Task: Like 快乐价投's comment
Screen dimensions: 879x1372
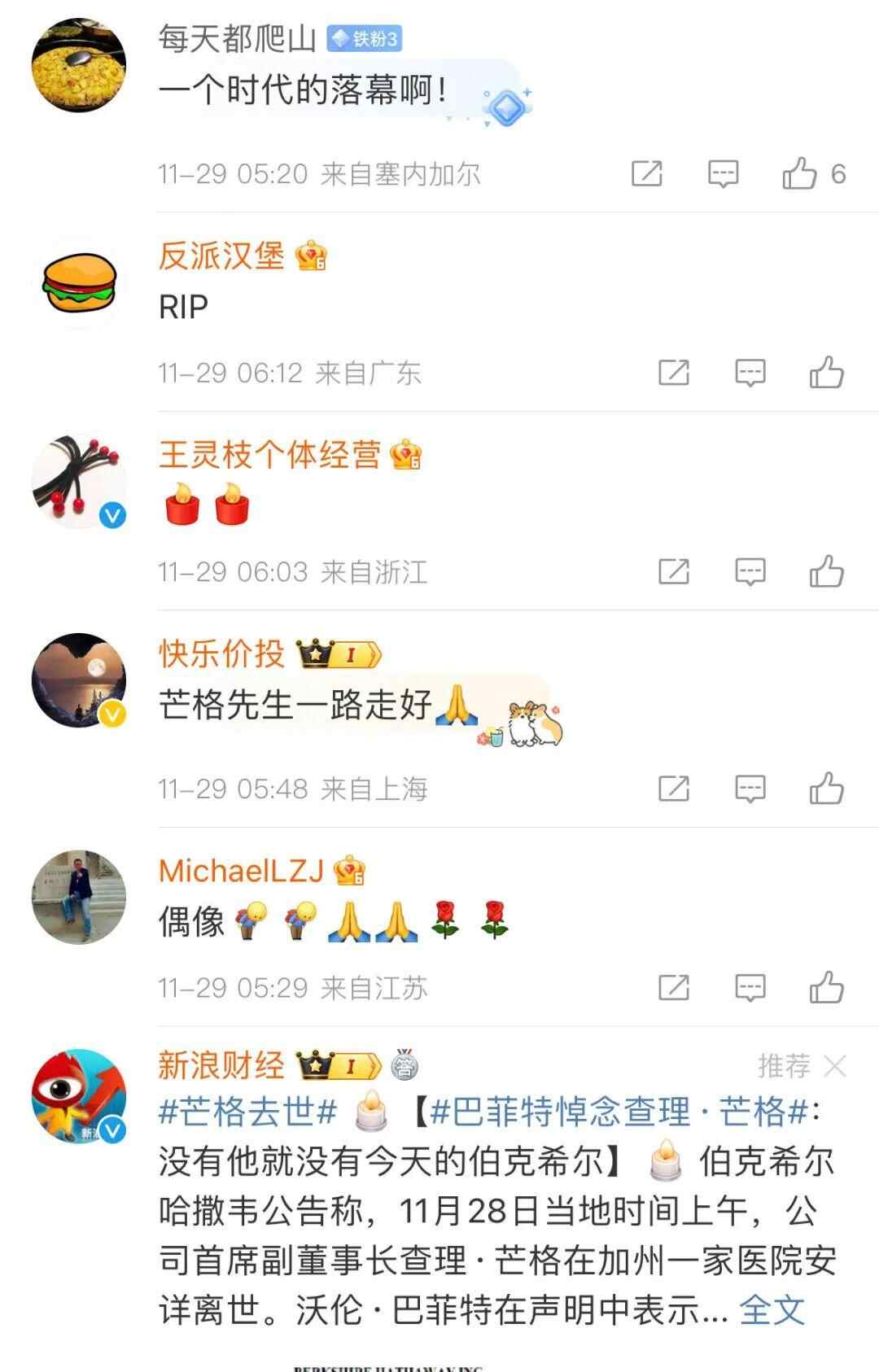Action: 826,789
